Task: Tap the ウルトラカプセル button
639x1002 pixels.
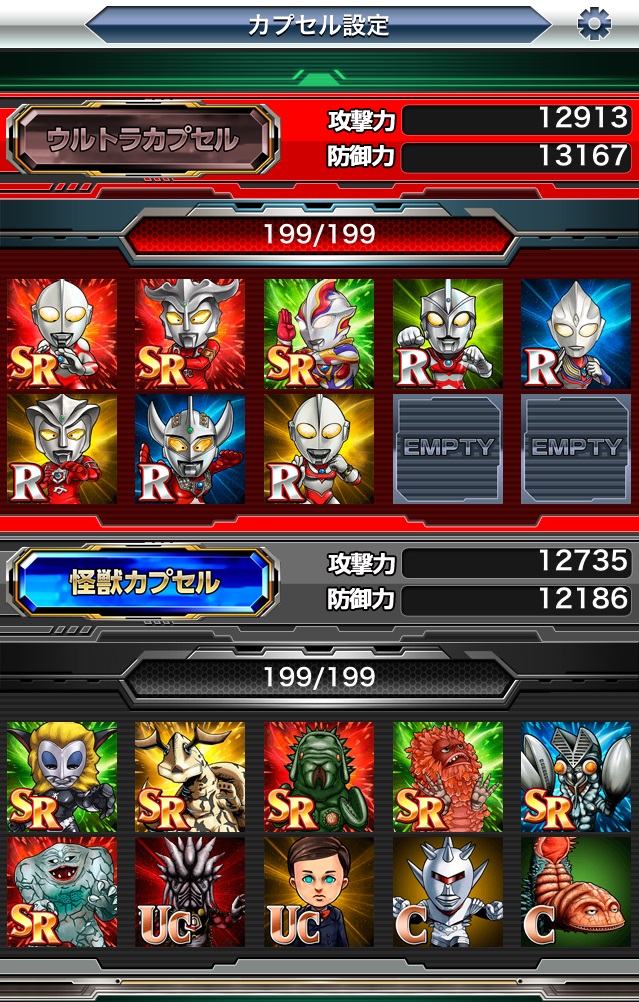Action: coord(142,139)
